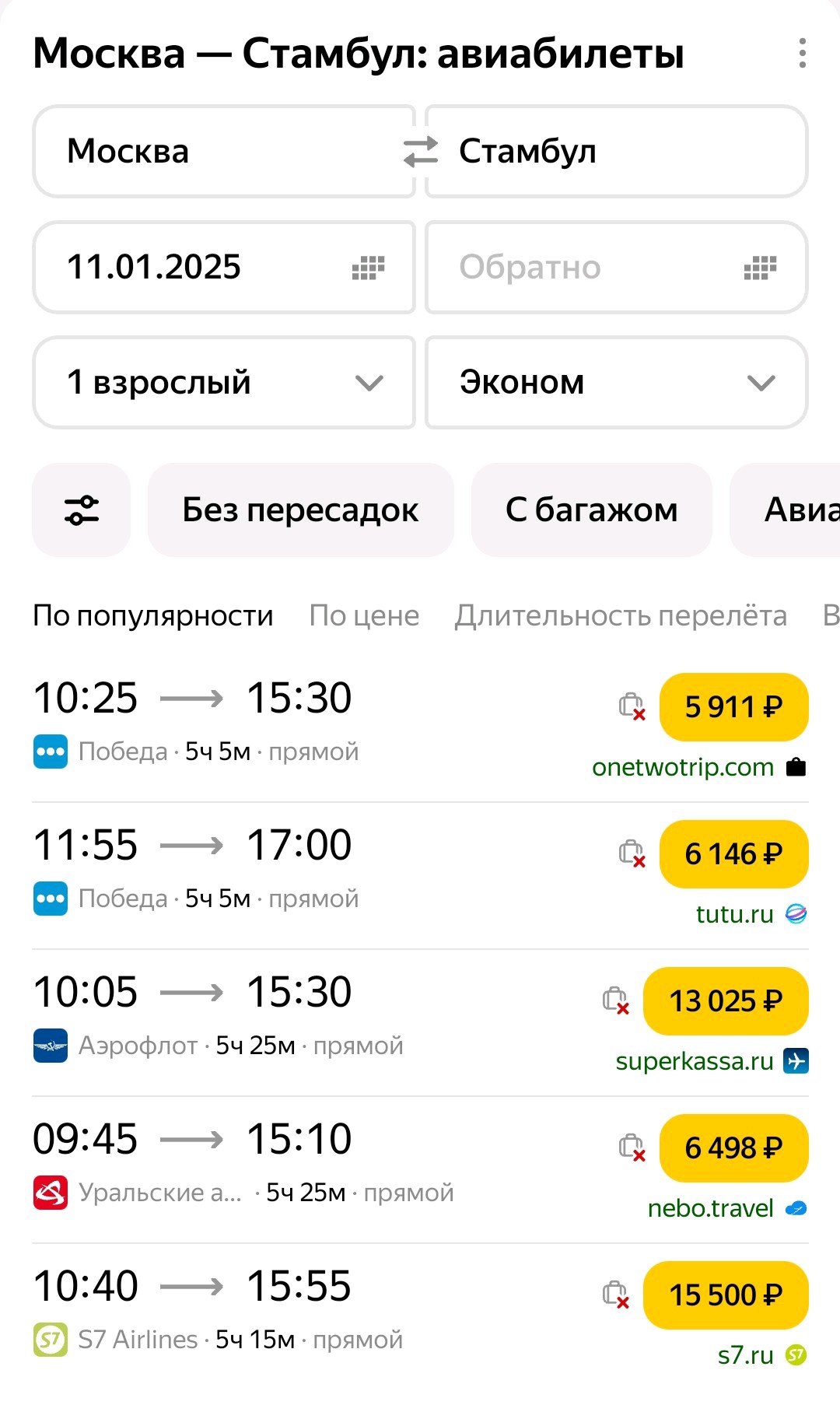This screenshot has width=840, height=1405.
Task: Edit the departure city Москва
Action: click(224, 152)
